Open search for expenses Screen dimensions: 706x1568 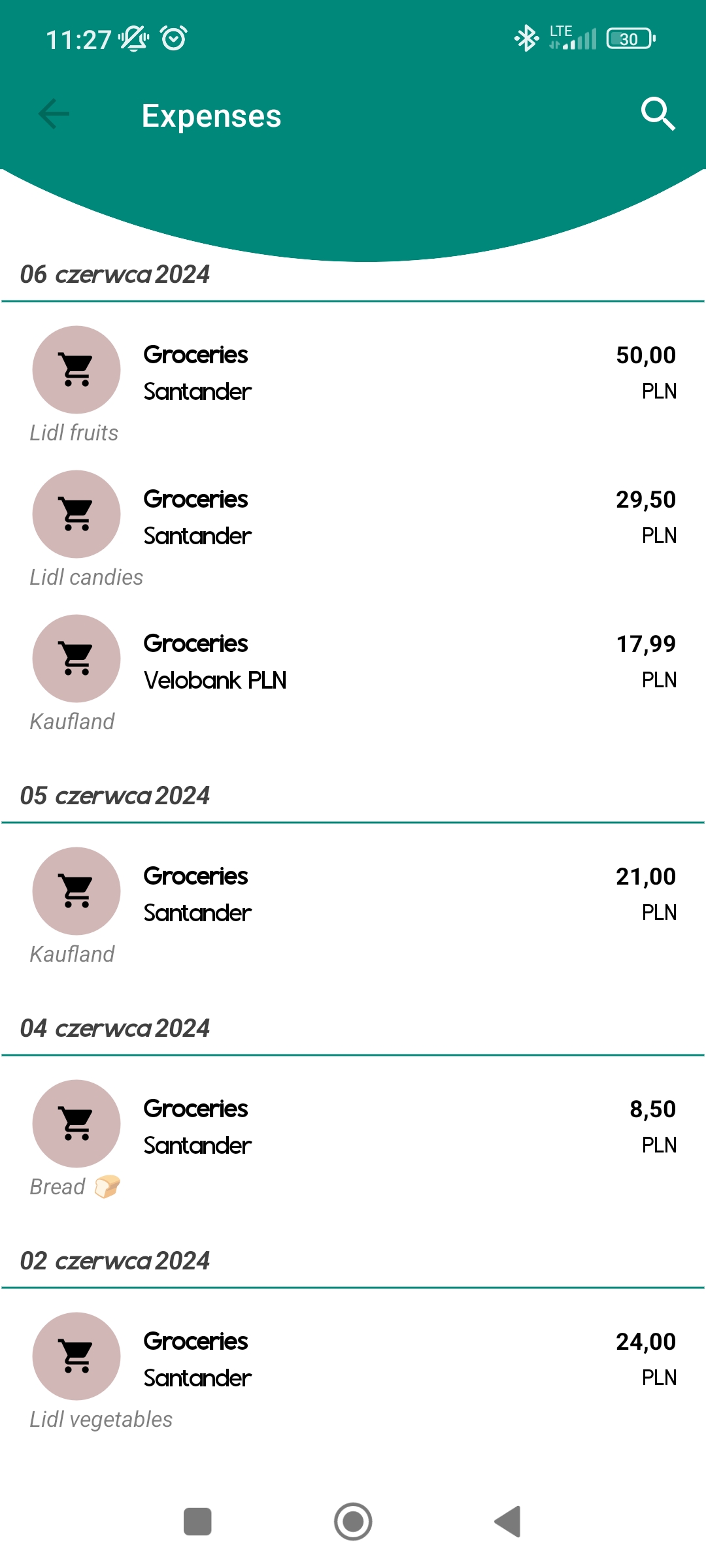658,115
